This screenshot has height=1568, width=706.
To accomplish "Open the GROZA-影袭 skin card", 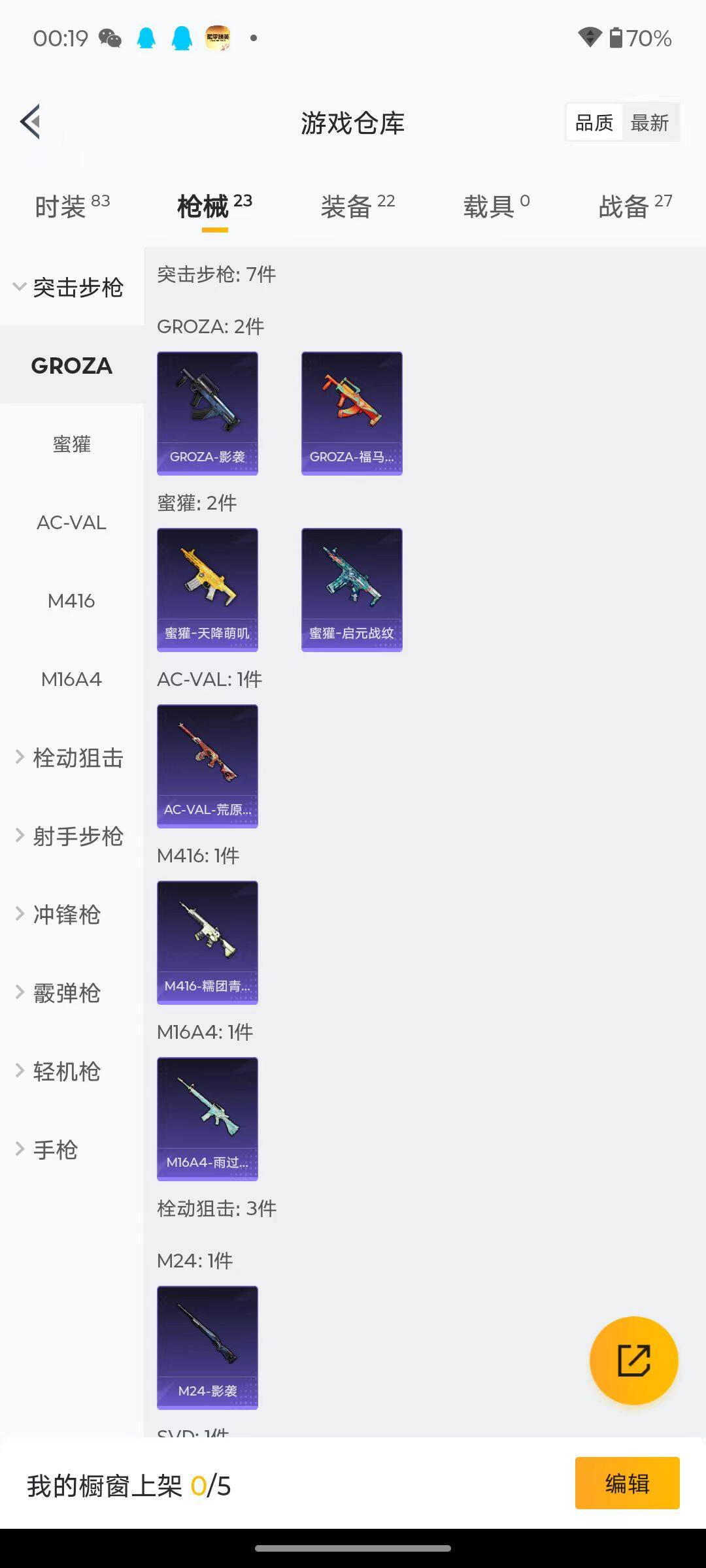I will coord(207,412).
